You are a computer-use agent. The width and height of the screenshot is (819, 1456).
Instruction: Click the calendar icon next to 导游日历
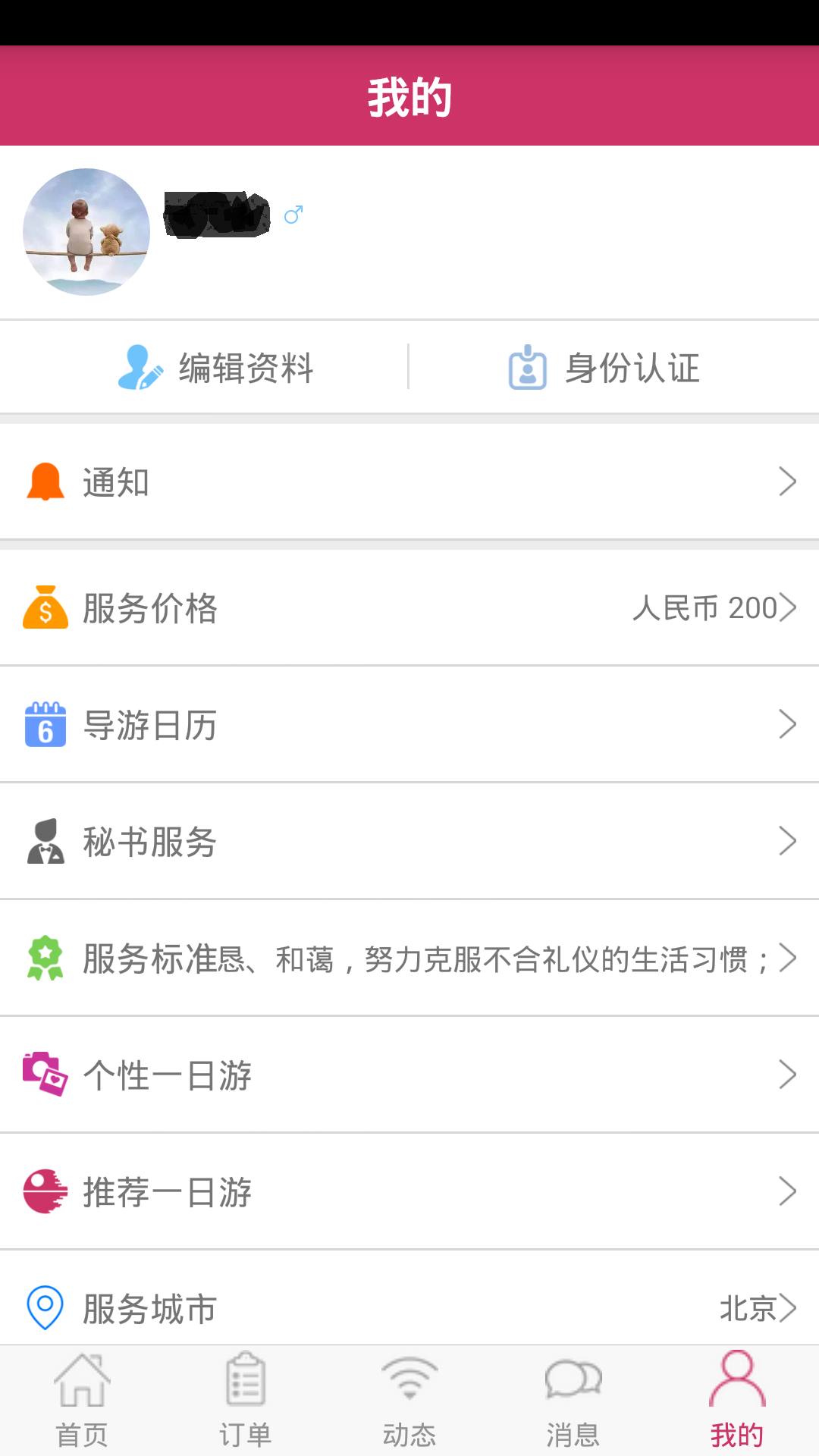coord(45,724)
